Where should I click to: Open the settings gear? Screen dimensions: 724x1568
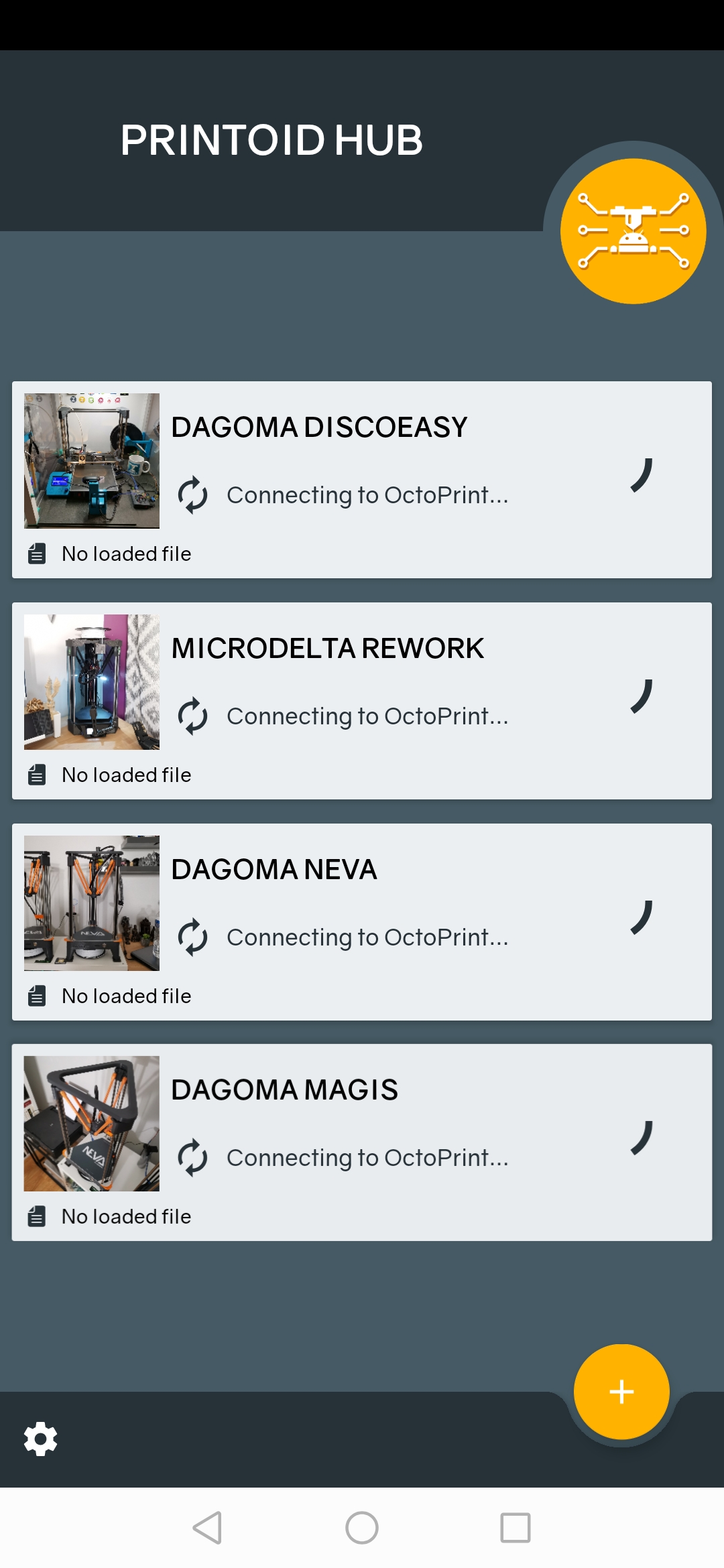(x=41, y=1439)
